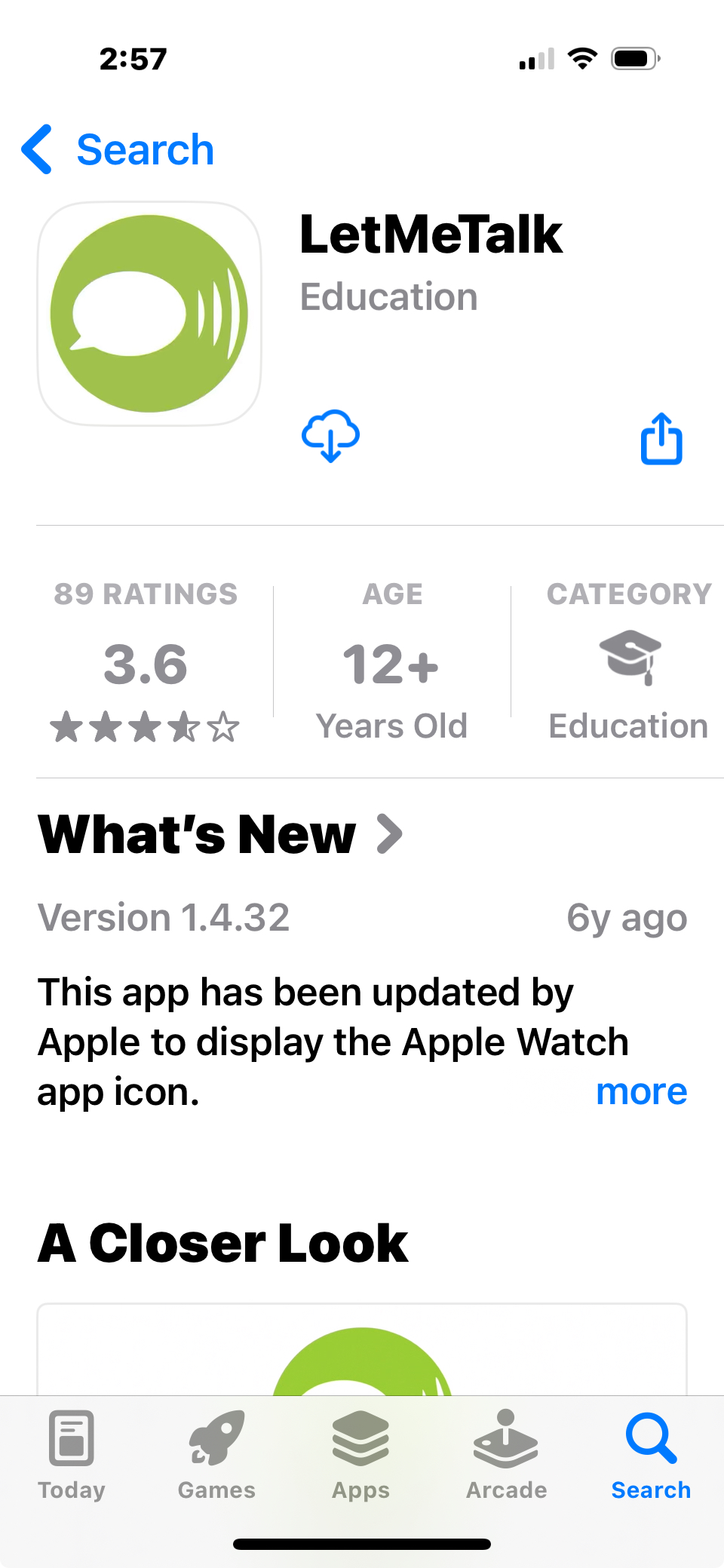Image resolution: width=724 pixels, height=1568 pixels.
Task: Tap the back chevron beside Search
Action: point(36,150)
